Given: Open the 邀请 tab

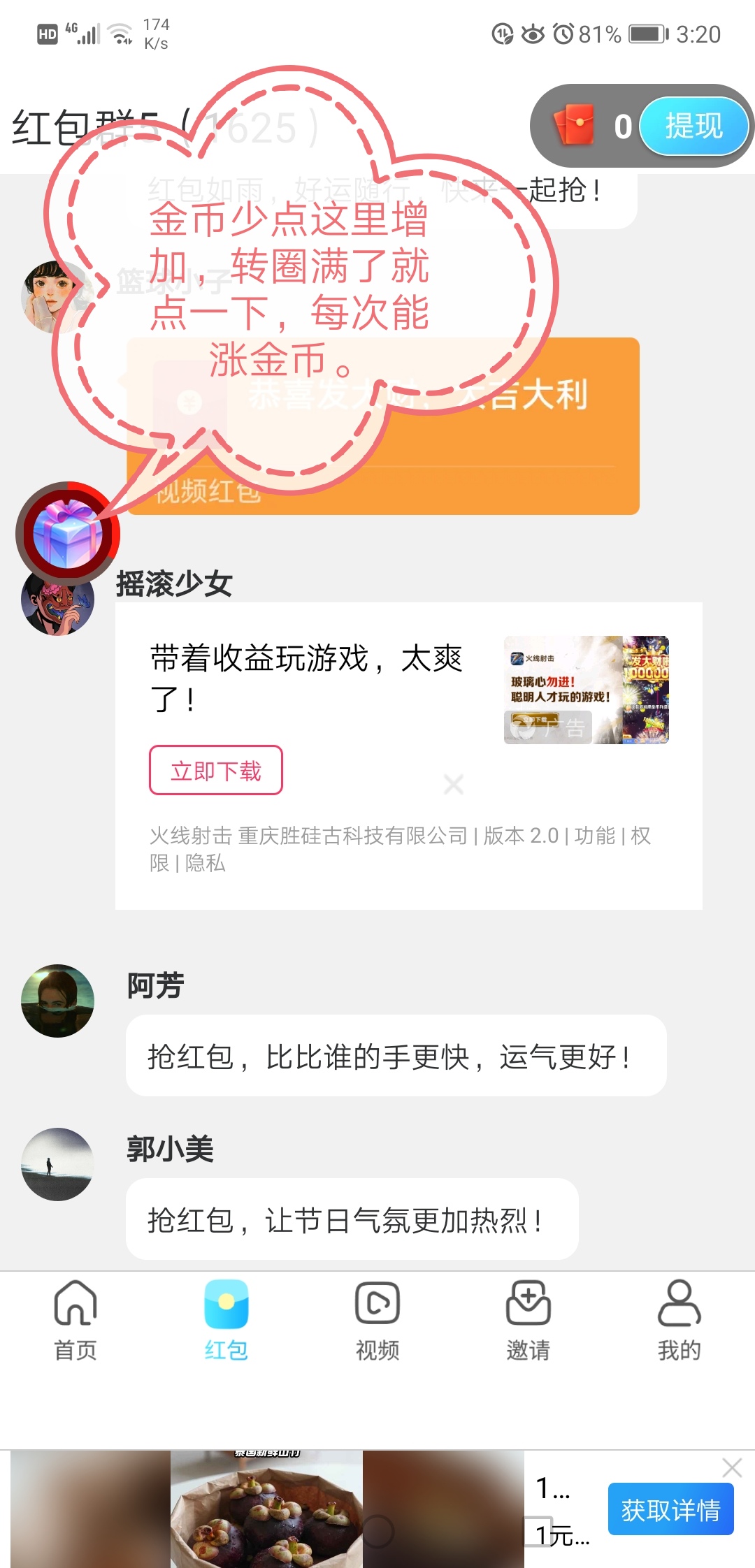Looking at the screenshot, I should click(528, 1319).
